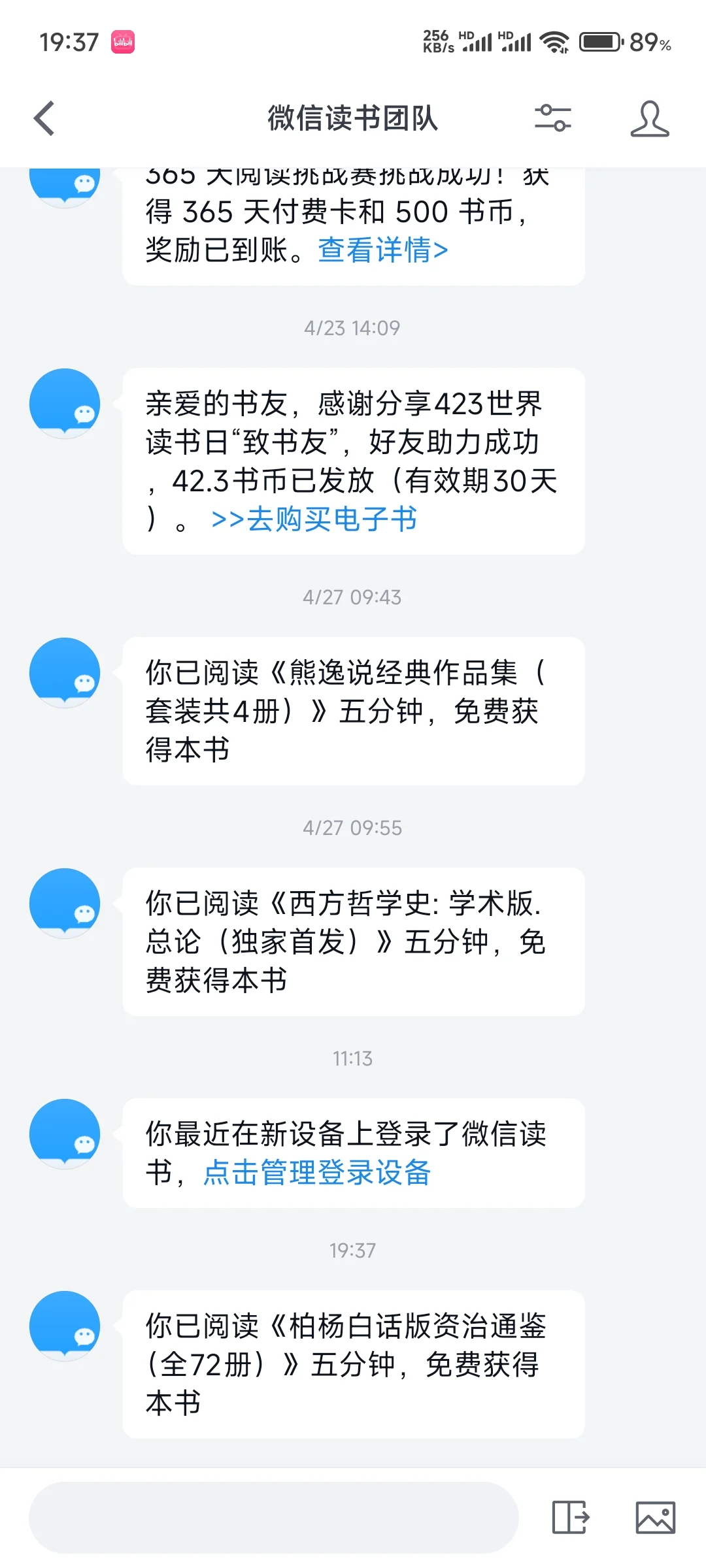This screenshot has width=706, height=1568.
Task: Follow the >>去购买电子书 link
Action: (x=314, y=519)
